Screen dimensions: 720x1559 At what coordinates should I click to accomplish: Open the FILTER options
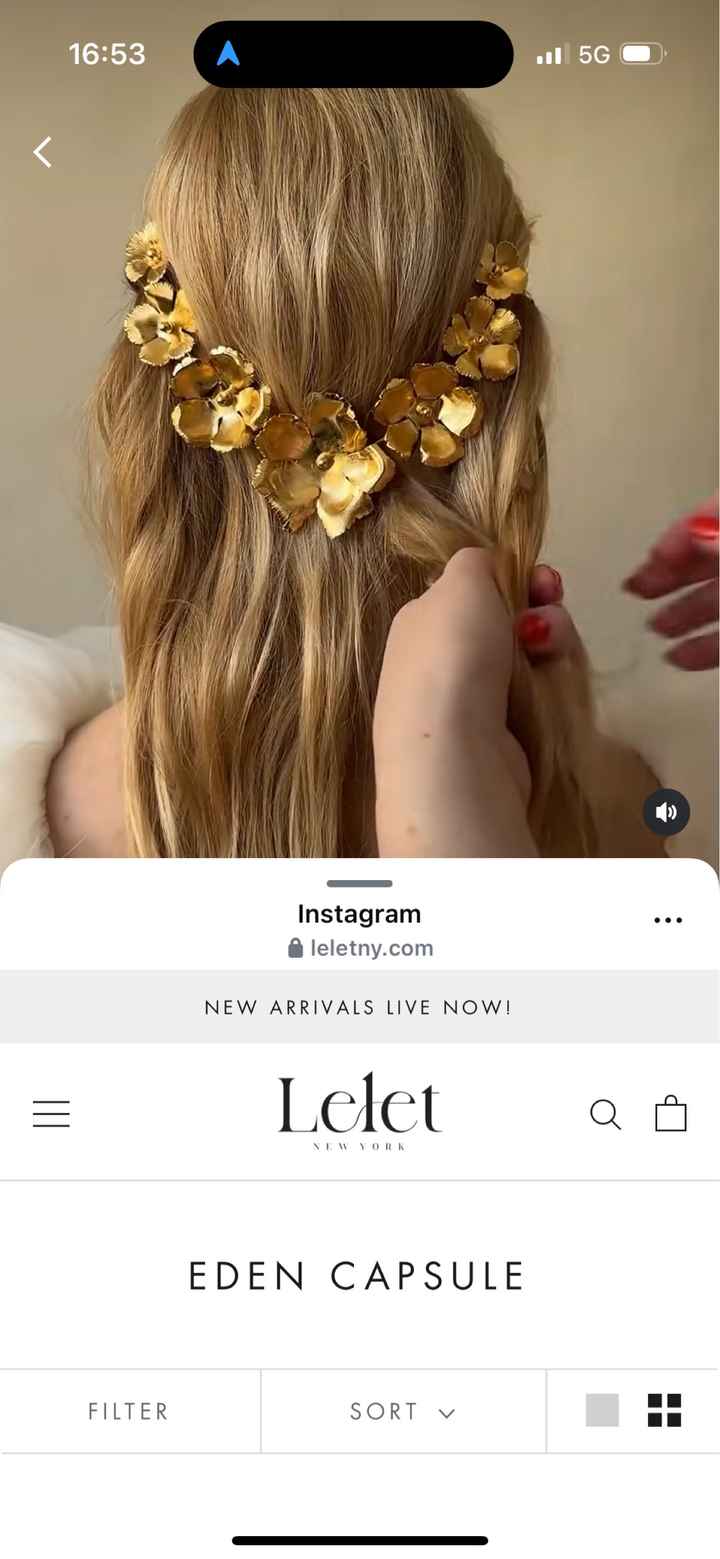click(x=128, y=1411)
